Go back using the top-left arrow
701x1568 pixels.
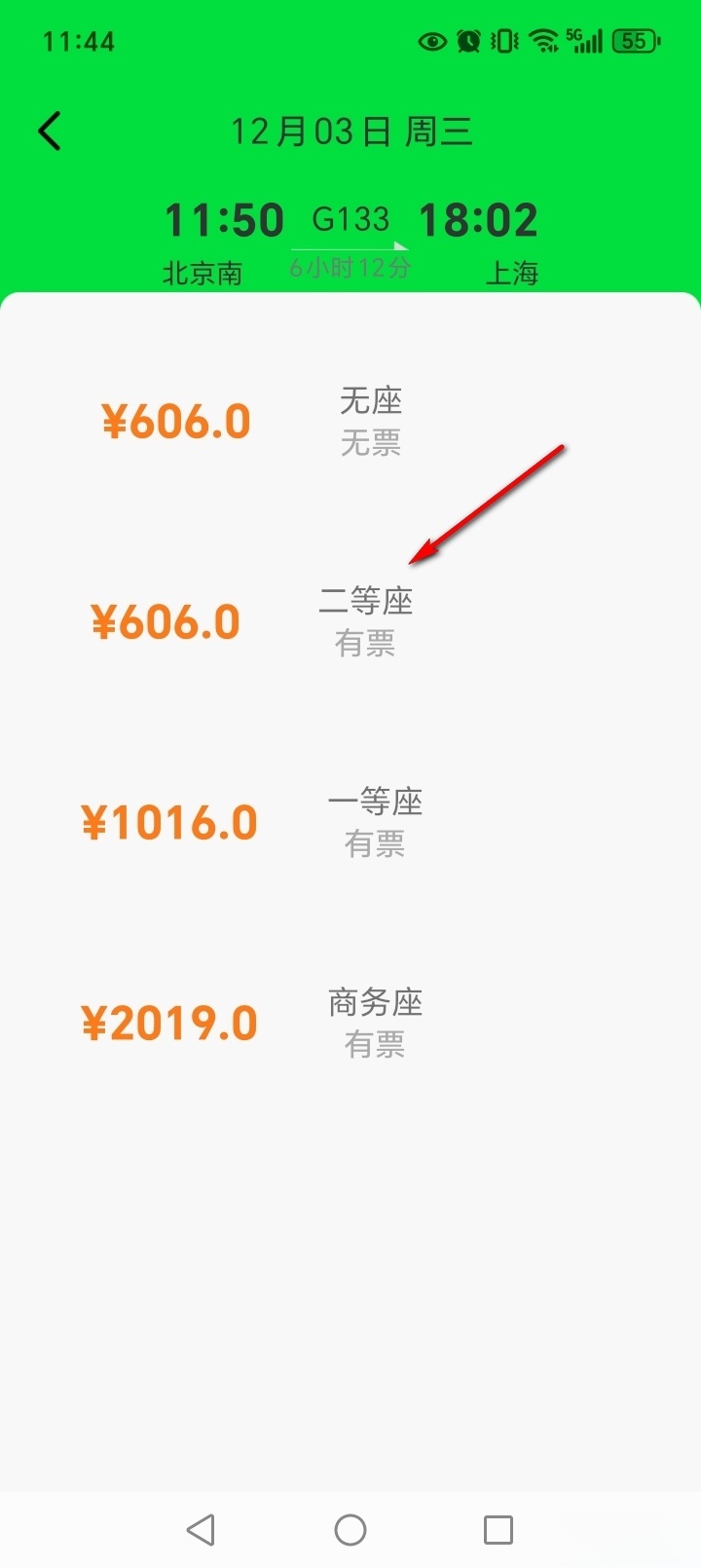[x=50, y=131]
